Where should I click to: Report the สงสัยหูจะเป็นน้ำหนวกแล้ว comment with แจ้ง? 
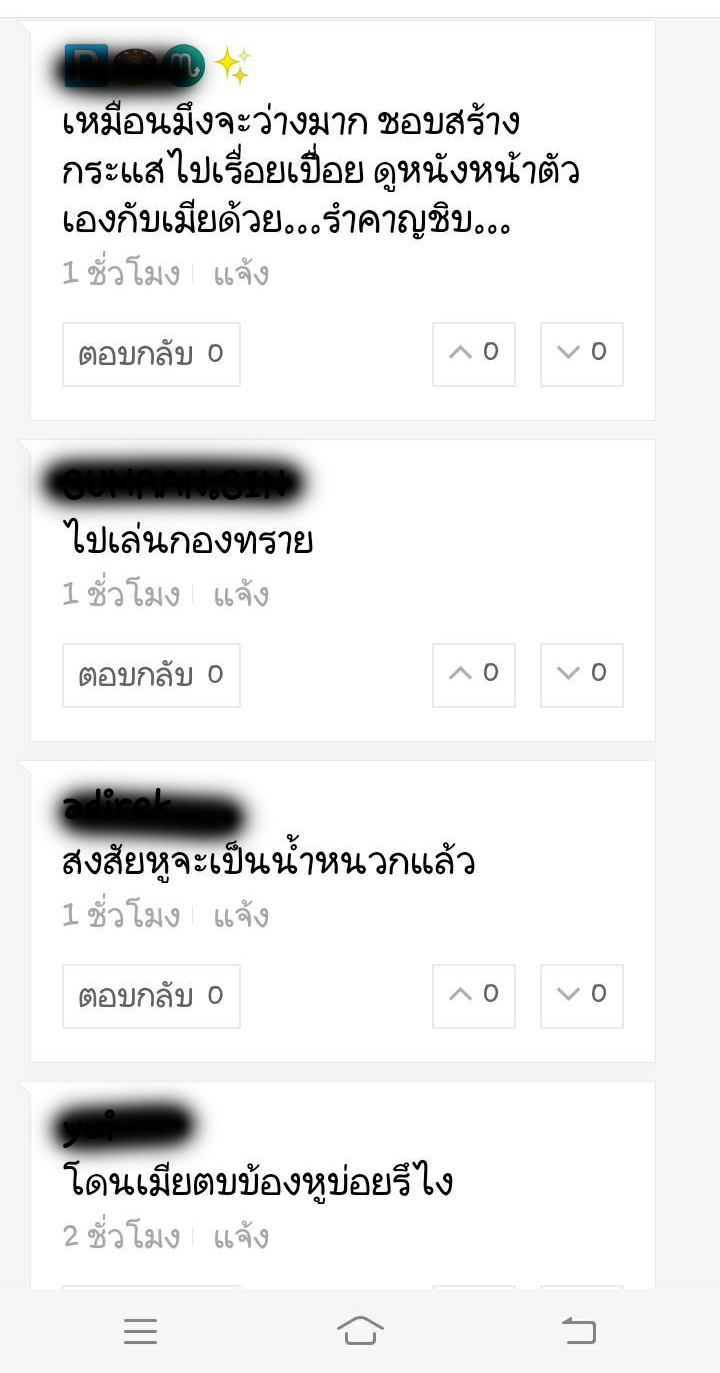241,916
